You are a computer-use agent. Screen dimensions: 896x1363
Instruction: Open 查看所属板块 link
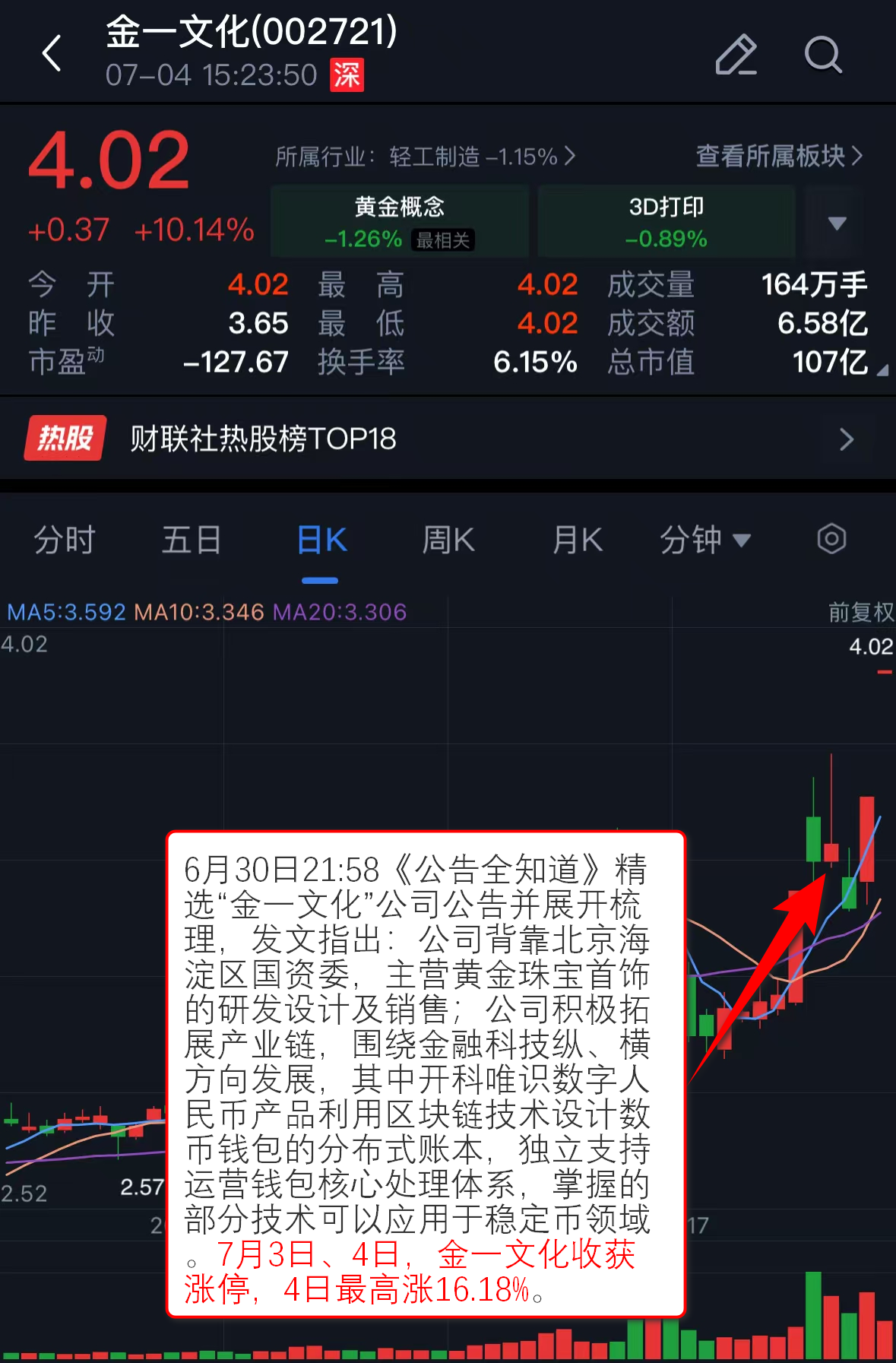coord(779,156)
